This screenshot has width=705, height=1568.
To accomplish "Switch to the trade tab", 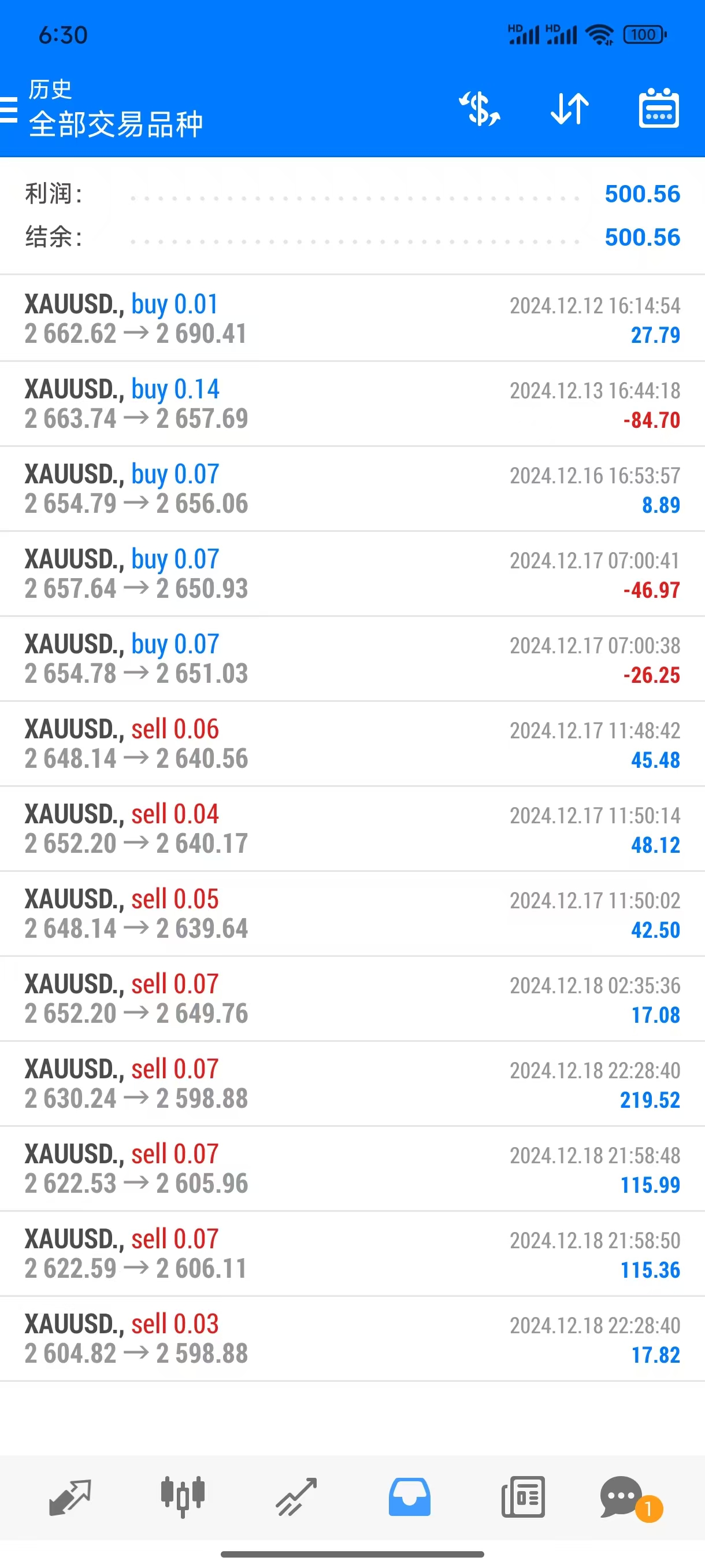I will (296, 1496).
